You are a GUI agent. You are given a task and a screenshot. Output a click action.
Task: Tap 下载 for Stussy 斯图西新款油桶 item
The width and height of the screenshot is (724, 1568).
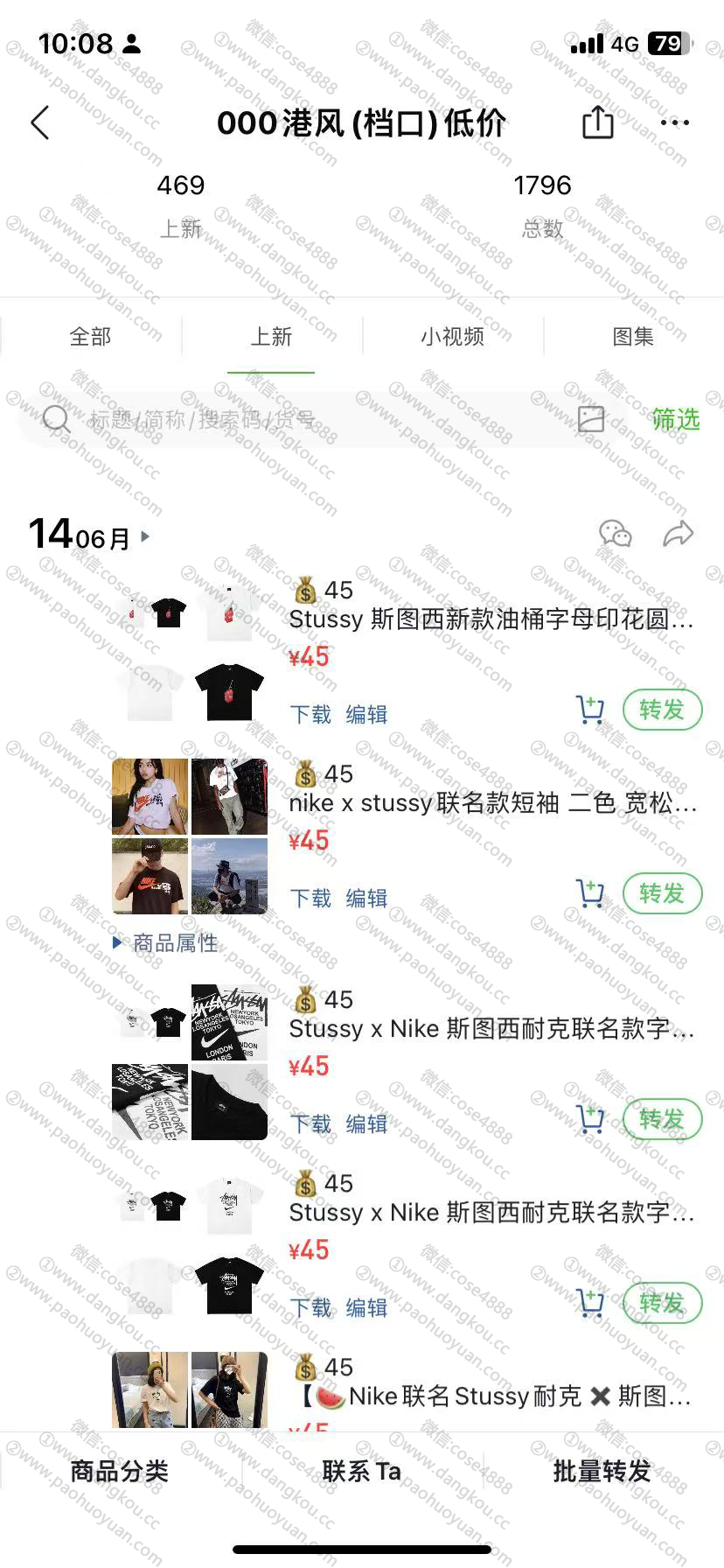click(x=310, y=715)
